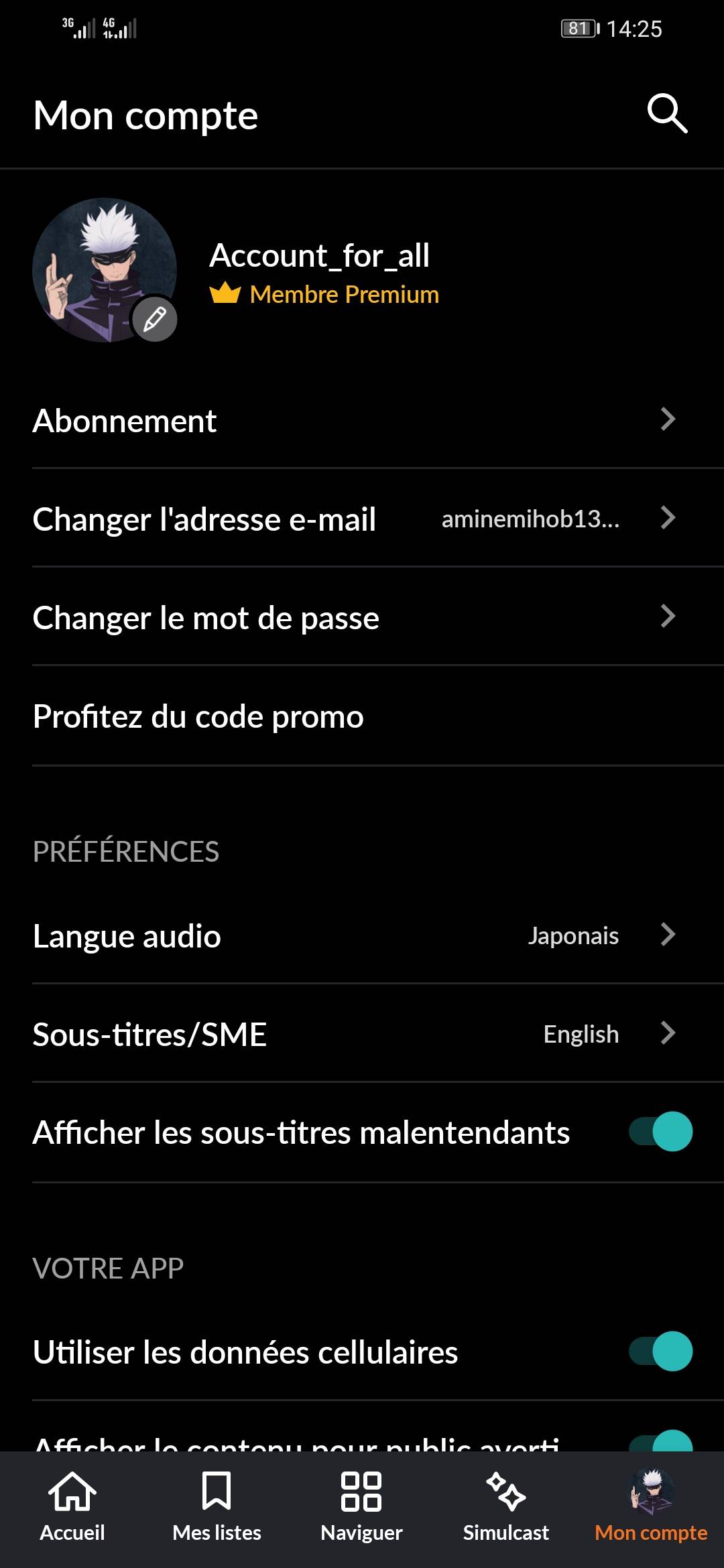Open the Abonnement settings row
Viewport: 724px width, 1568px height.
(362, 420)
